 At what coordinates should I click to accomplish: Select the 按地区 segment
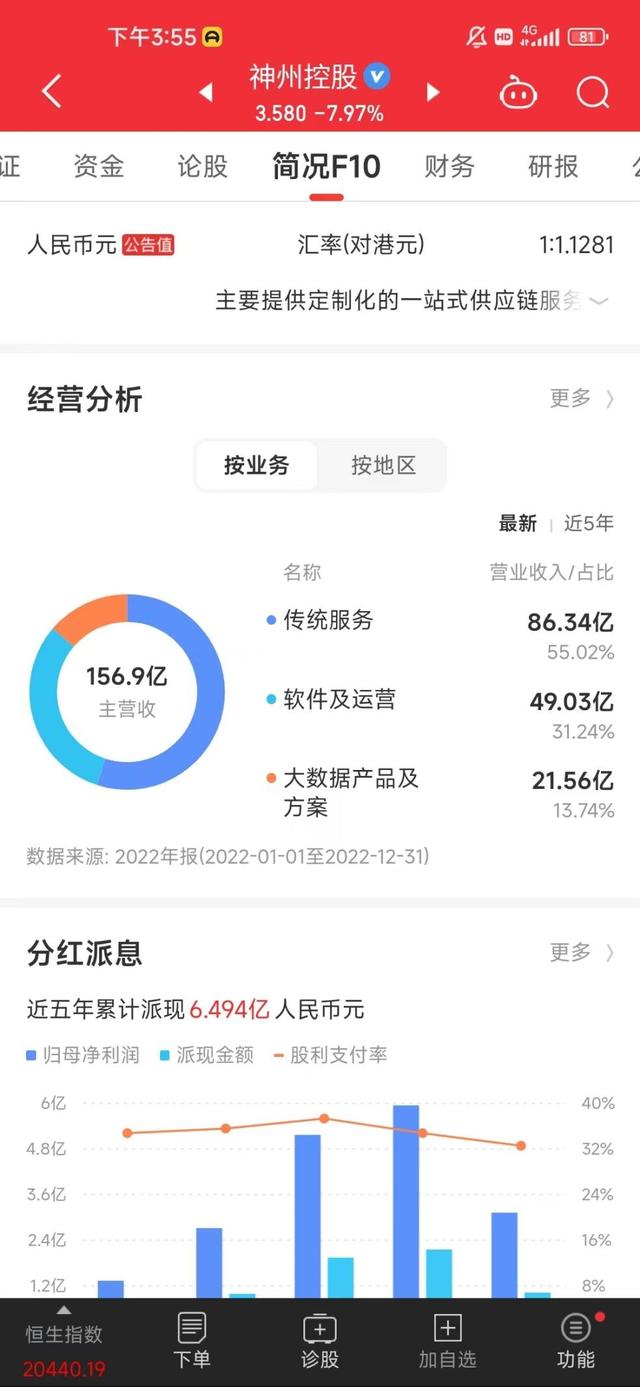click(383, 465)
